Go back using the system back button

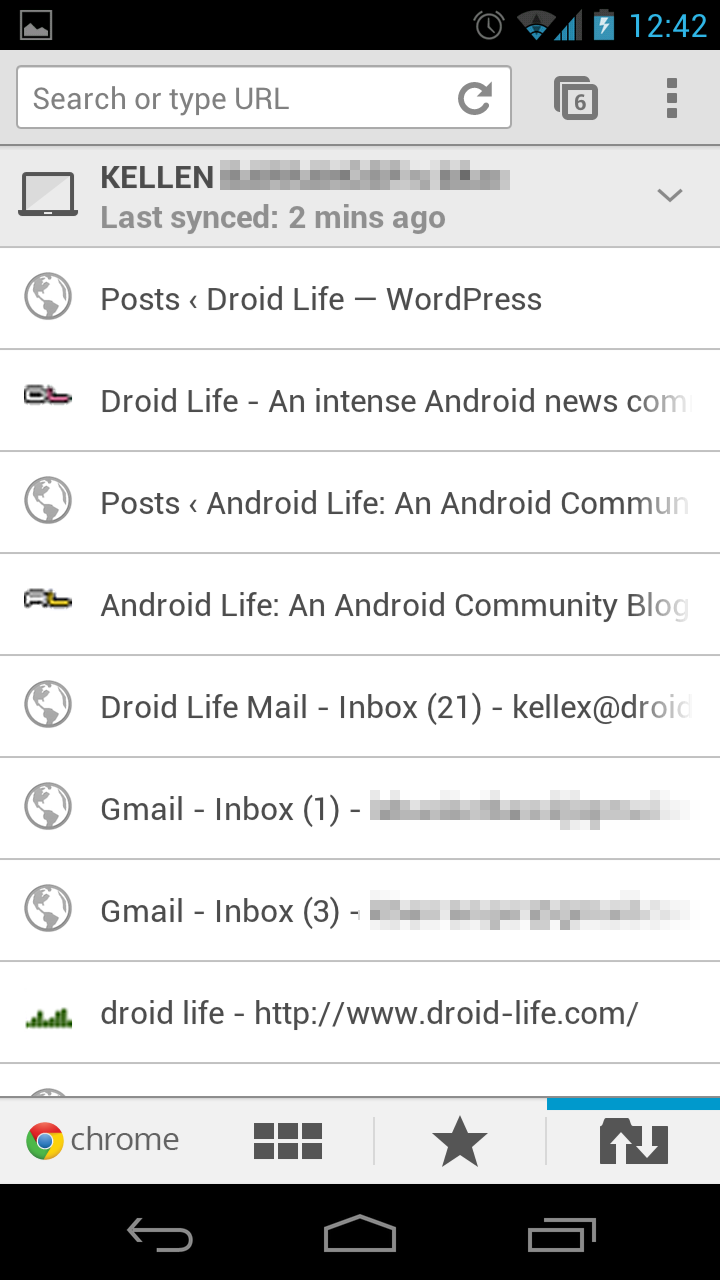(x=160, y=1235)
